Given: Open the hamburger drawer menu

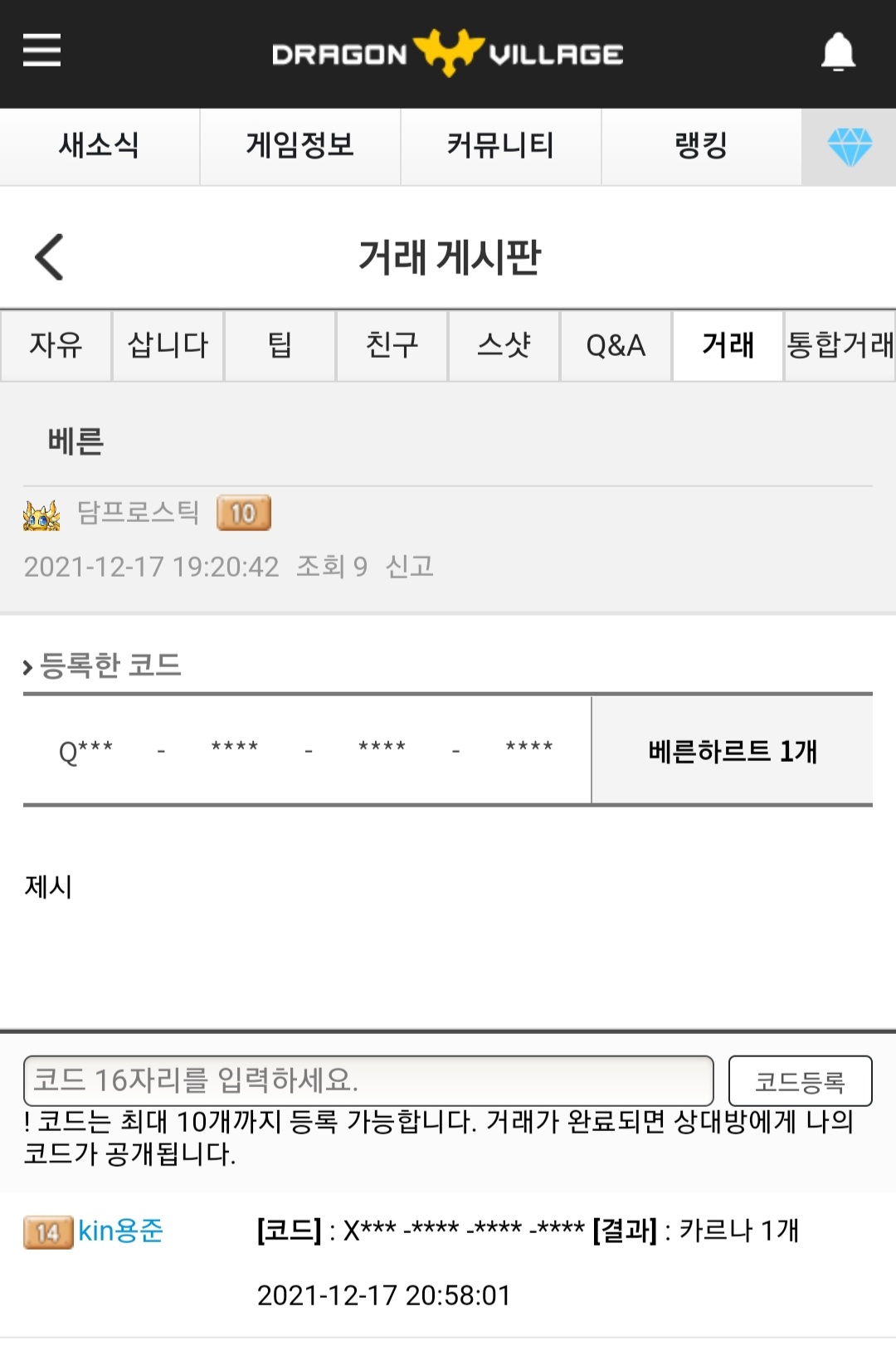Looking at the screenshot, I should [x=41, y=51].
